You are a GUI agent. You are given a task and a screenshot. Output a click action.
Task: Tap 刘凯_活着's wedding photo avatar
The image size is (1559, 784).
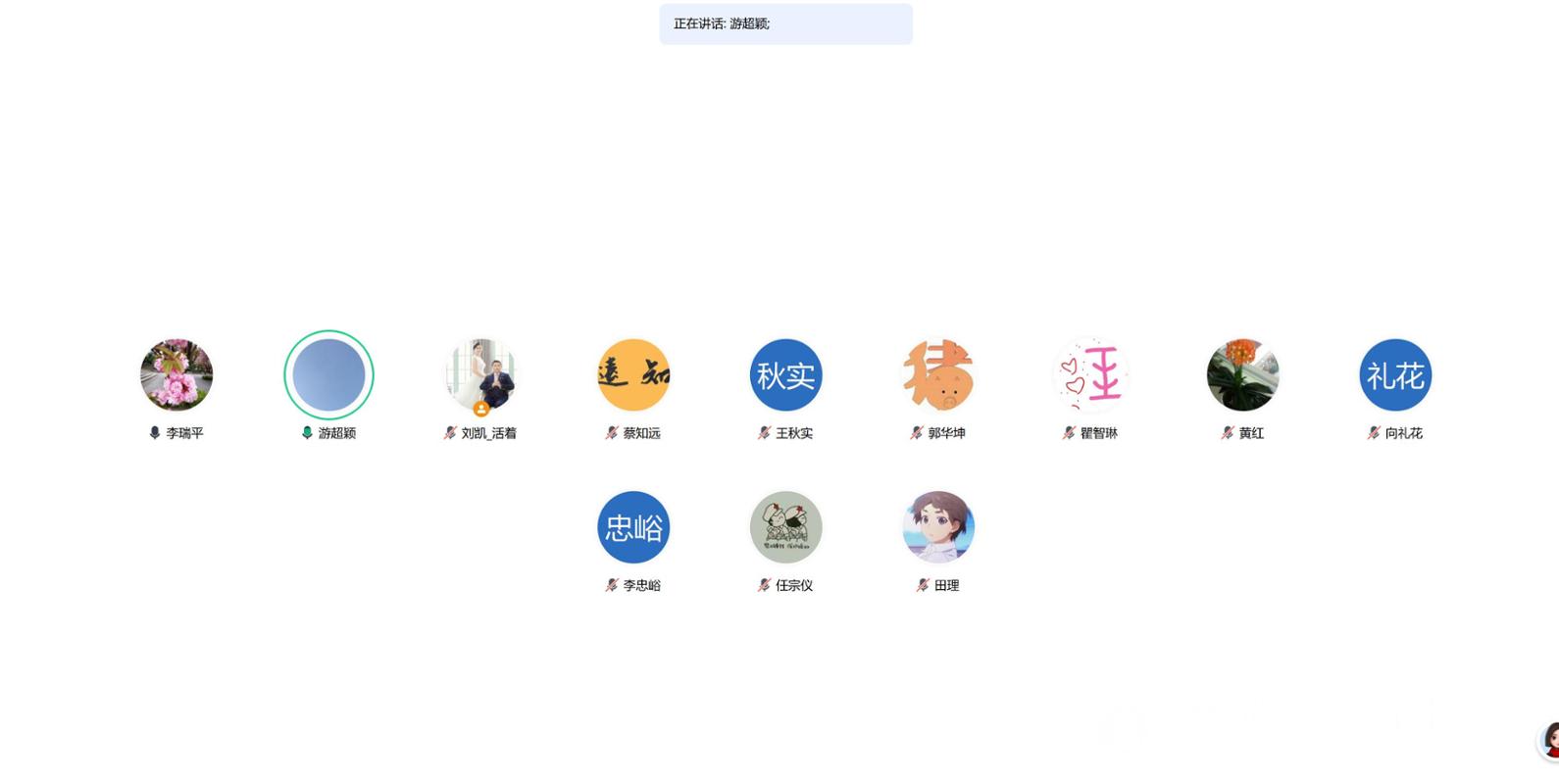(x=480, y=375)
